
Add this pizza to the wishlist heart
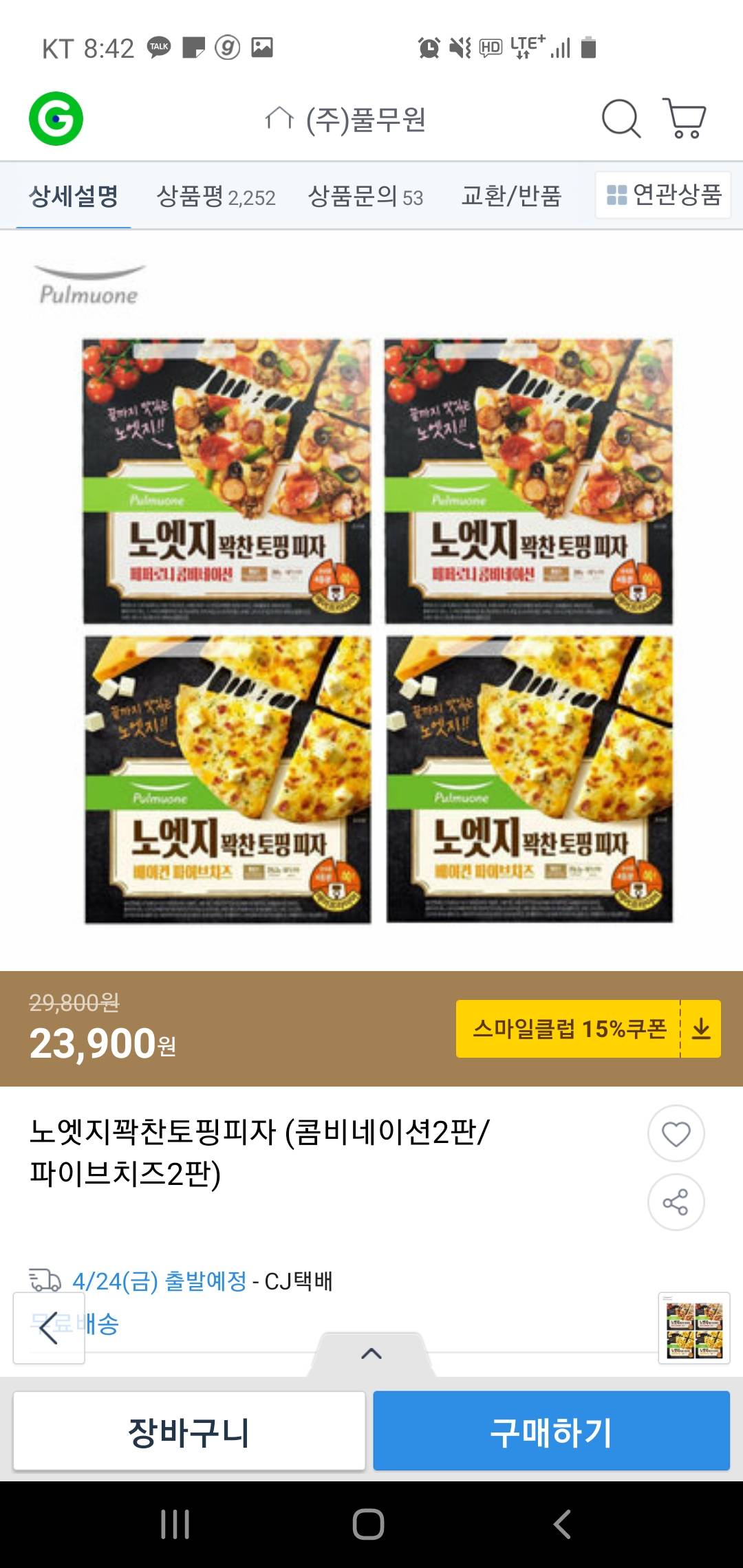click(676, 1133)
